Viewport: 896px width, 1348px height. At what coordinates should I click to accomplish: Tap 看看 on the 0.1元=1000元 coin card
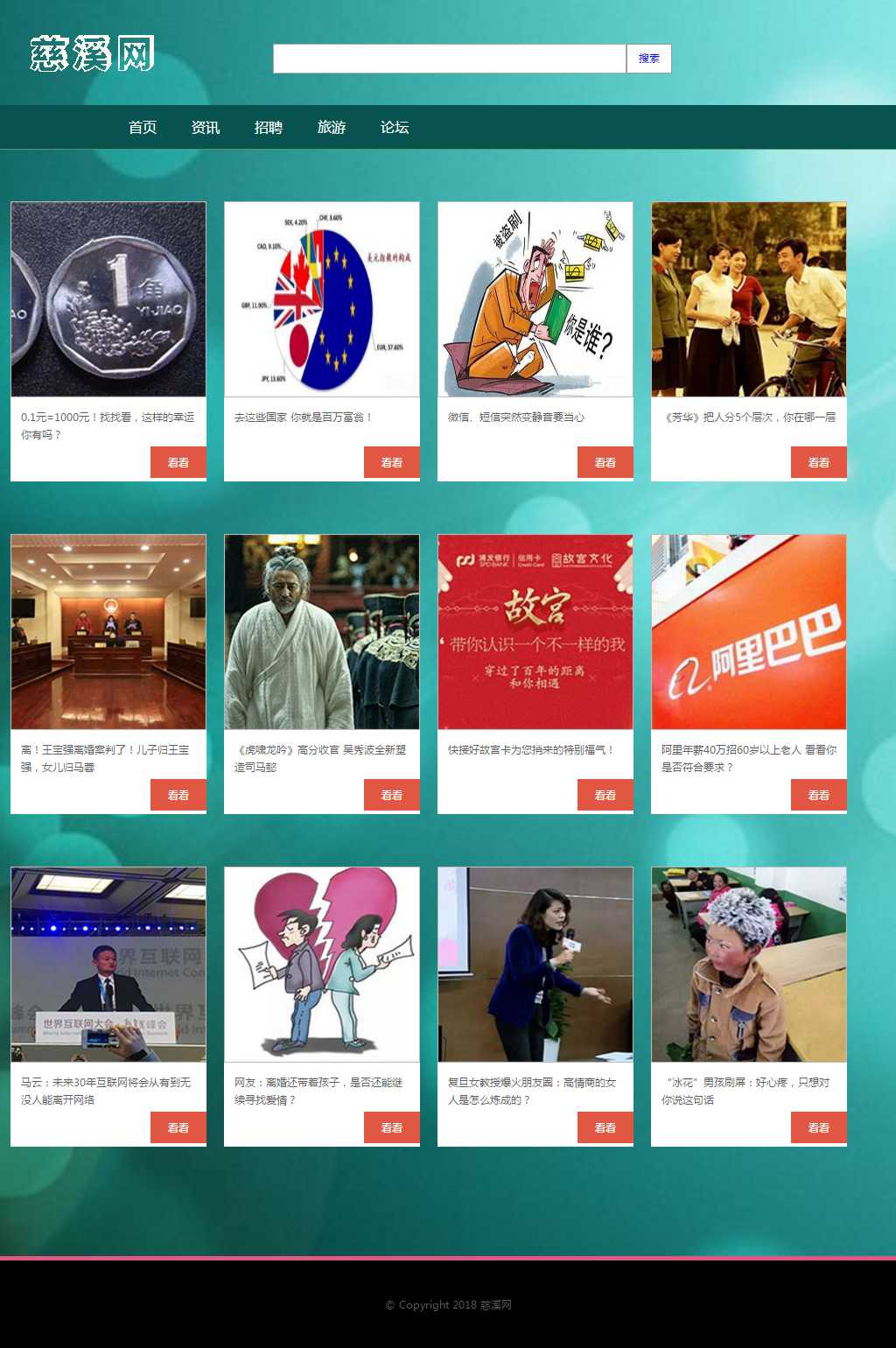coord(178,462)
